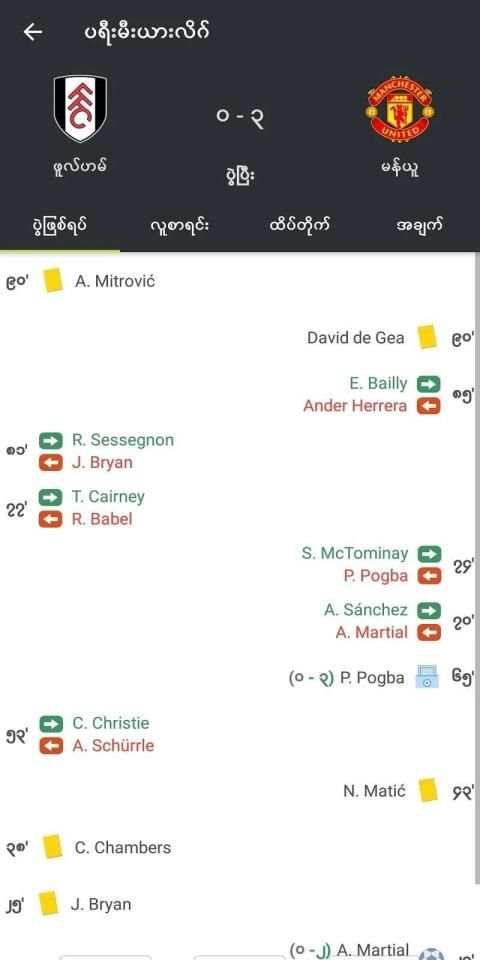Open Manchester United team crest
This screenshot has height=960, width=480.
400,108
